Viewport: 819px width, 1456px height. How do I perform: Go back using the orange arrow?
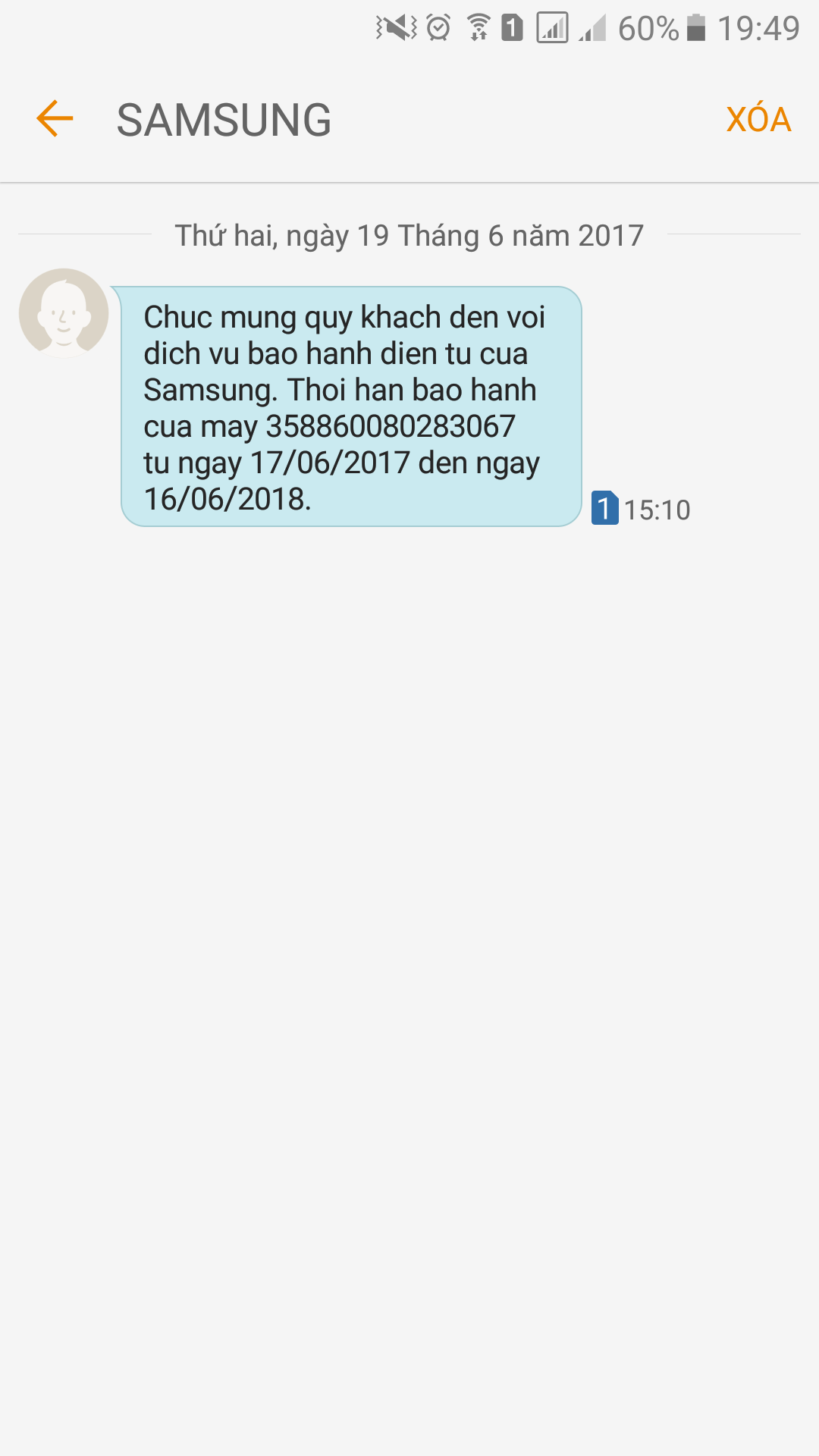[x=55, y=119]
